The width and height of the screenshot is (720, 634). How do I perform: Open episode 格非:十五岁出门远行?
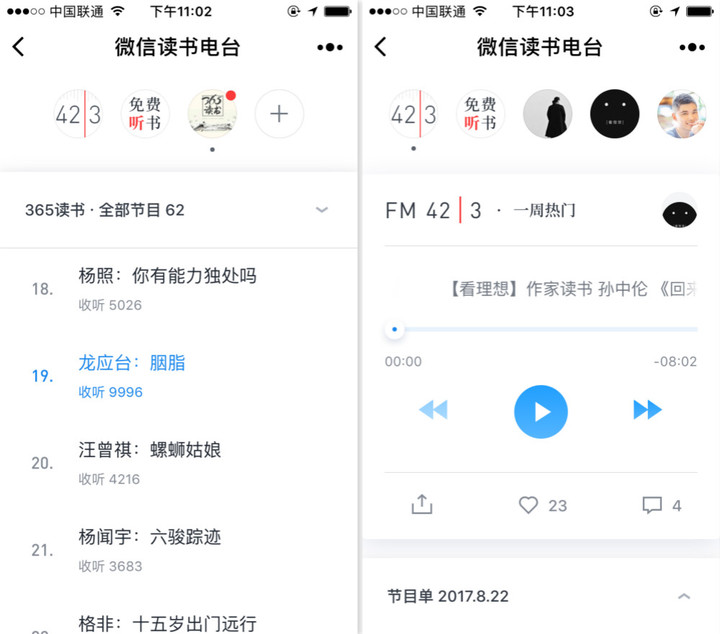167,623
